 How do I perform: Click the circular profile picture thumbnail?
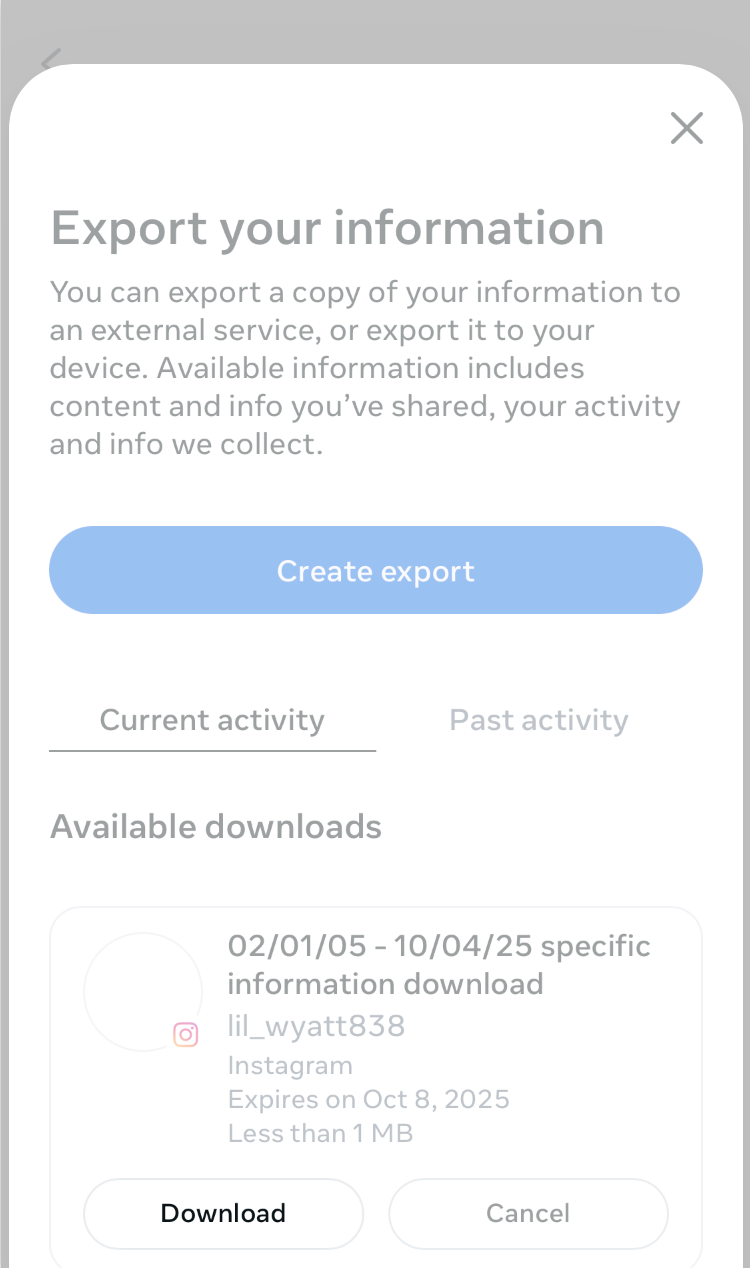[142, 991]
